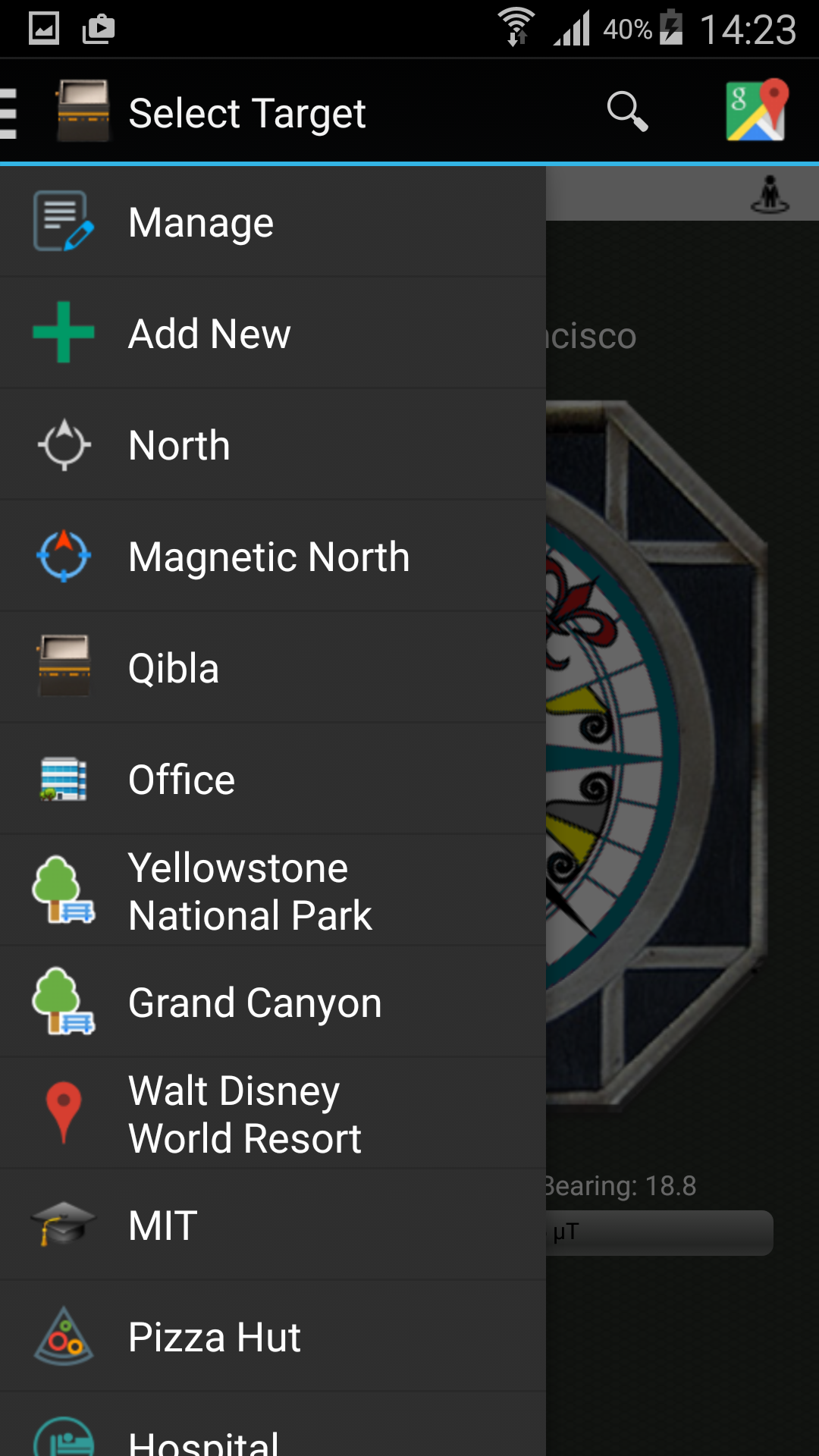Select Pizza Hut target
819x1456 pixels.
273,1337
